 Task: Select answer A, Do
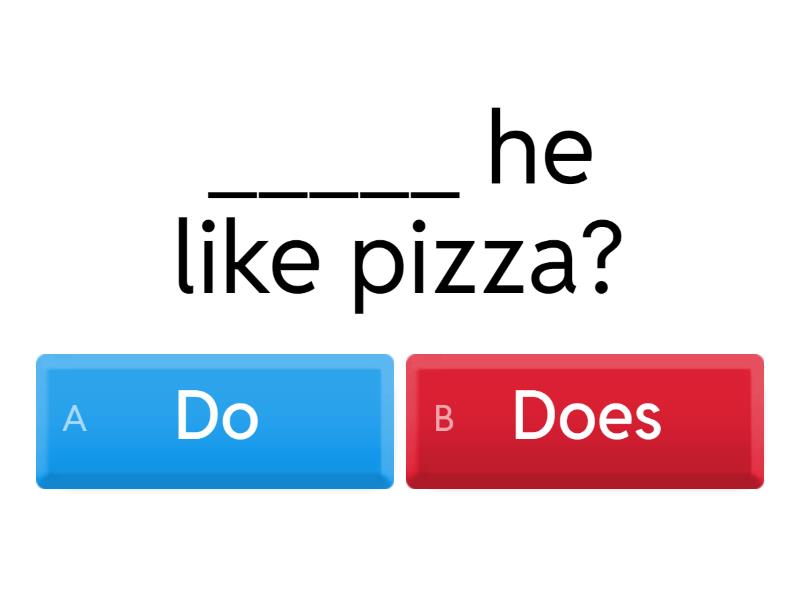(215, 420)
